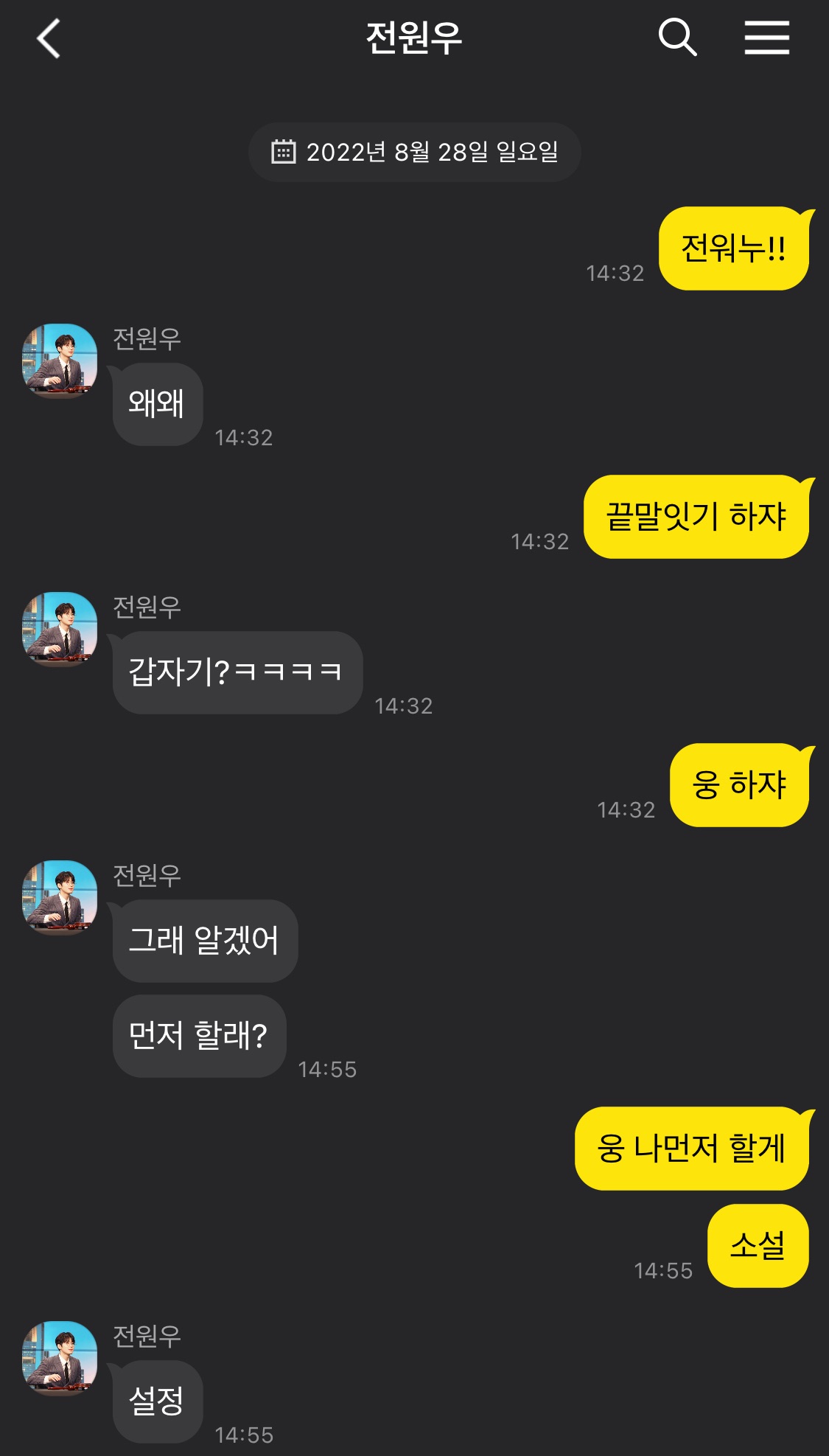The height and width of the screenshot is (1456, 829).
Task: Tap 전원우's avatar beside the 그래 알겠어 message
Action: click(x=60, y=897)
